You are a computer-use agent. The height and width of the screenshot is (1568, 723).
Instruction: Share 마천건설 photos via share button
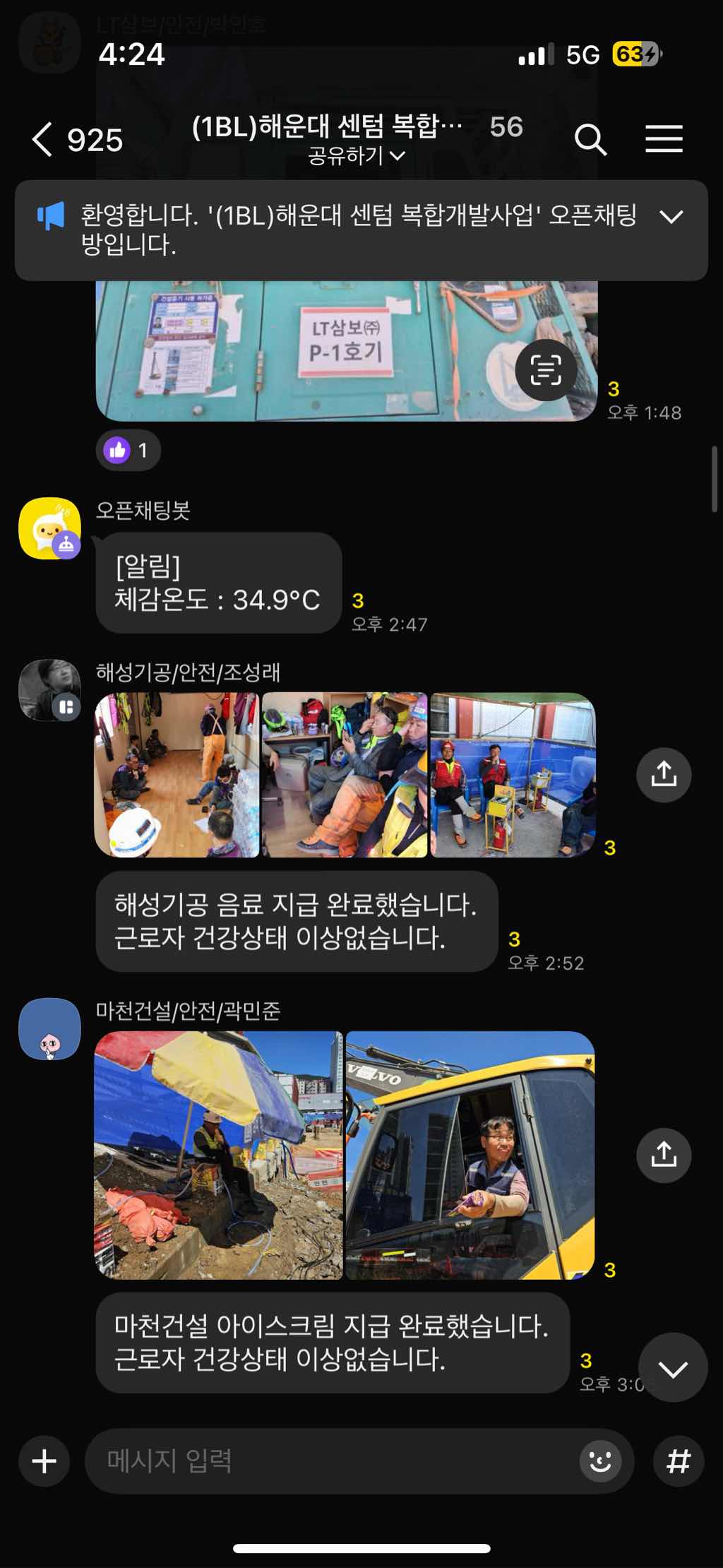(x=664, y=1155)
